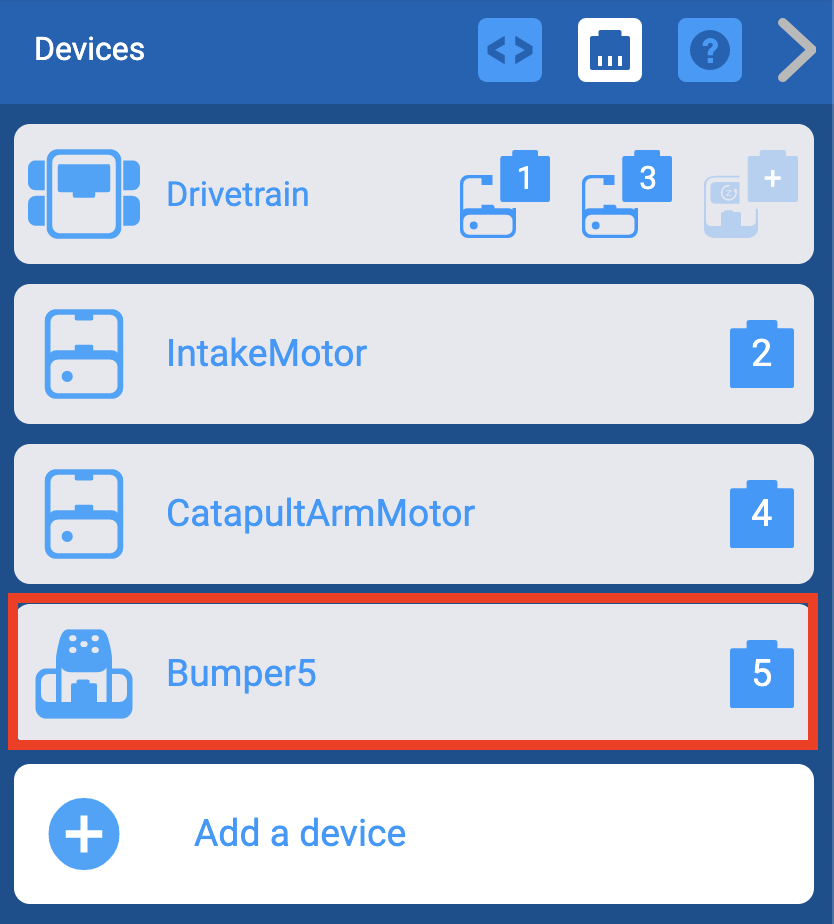Open the code viewer icon

[x=510, y=50]
